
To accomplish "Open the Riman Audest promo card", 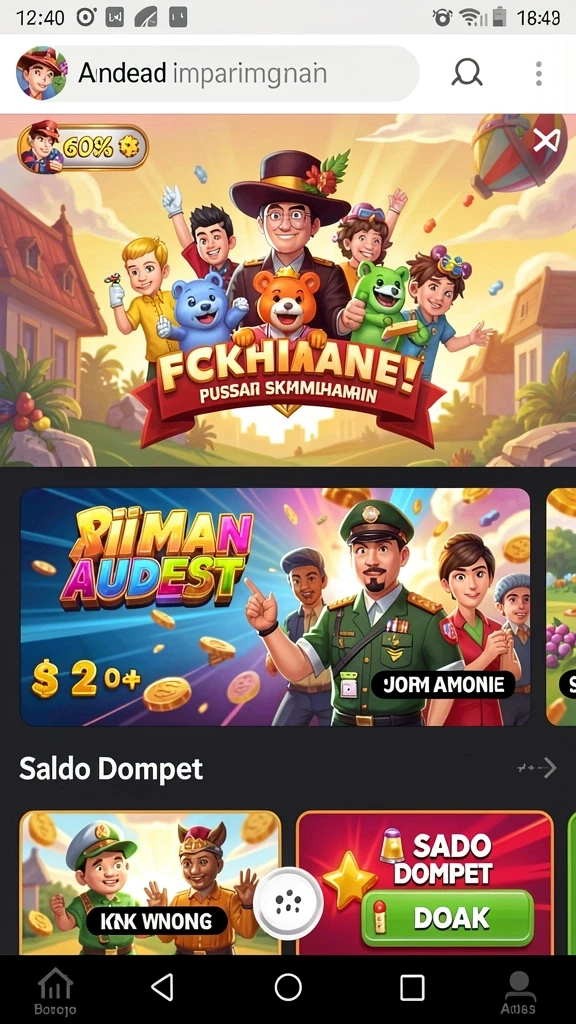I will pyautogui.click(x=275, y=607).
